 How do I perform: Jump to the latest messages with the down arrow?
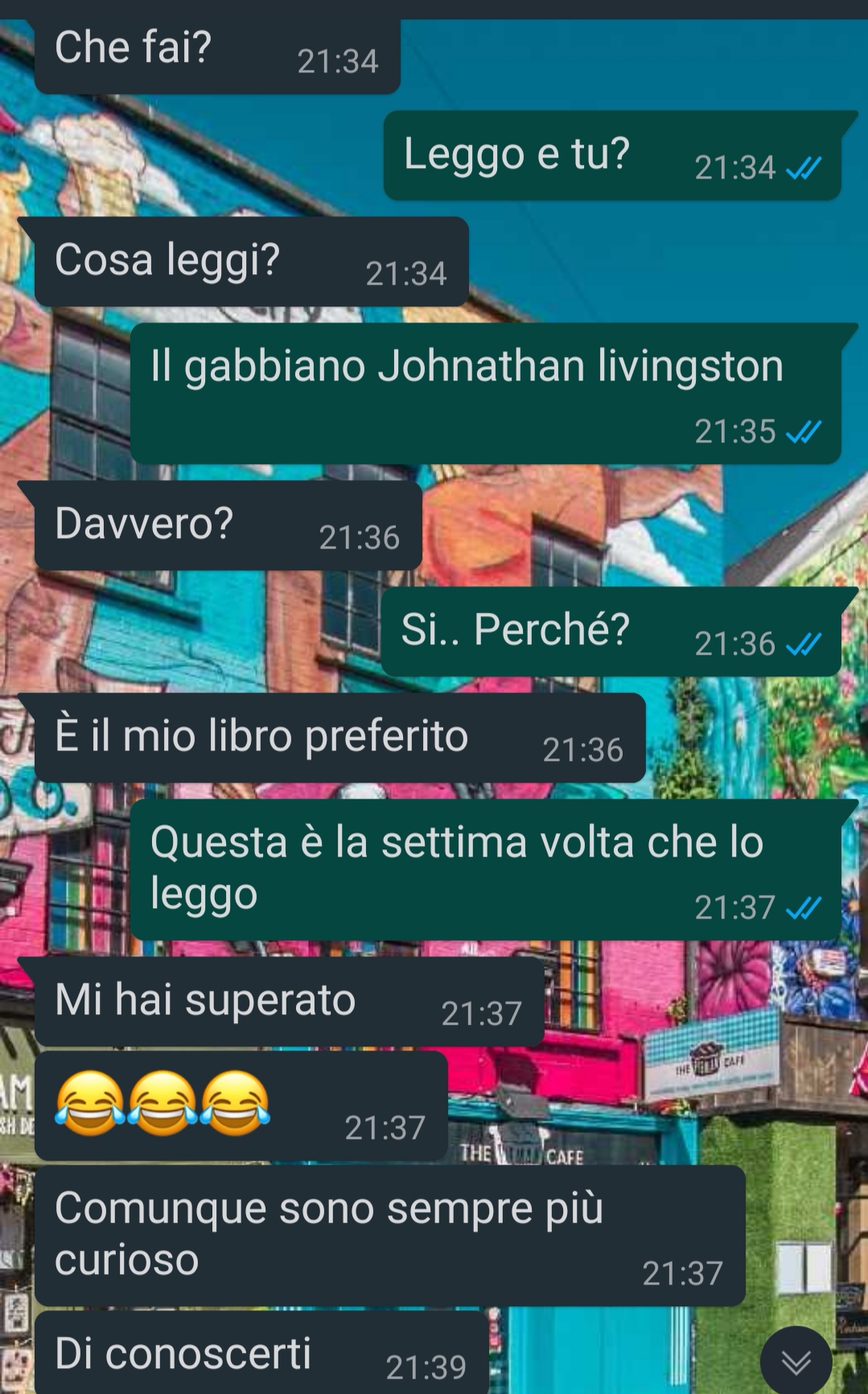coord(796,1360)
